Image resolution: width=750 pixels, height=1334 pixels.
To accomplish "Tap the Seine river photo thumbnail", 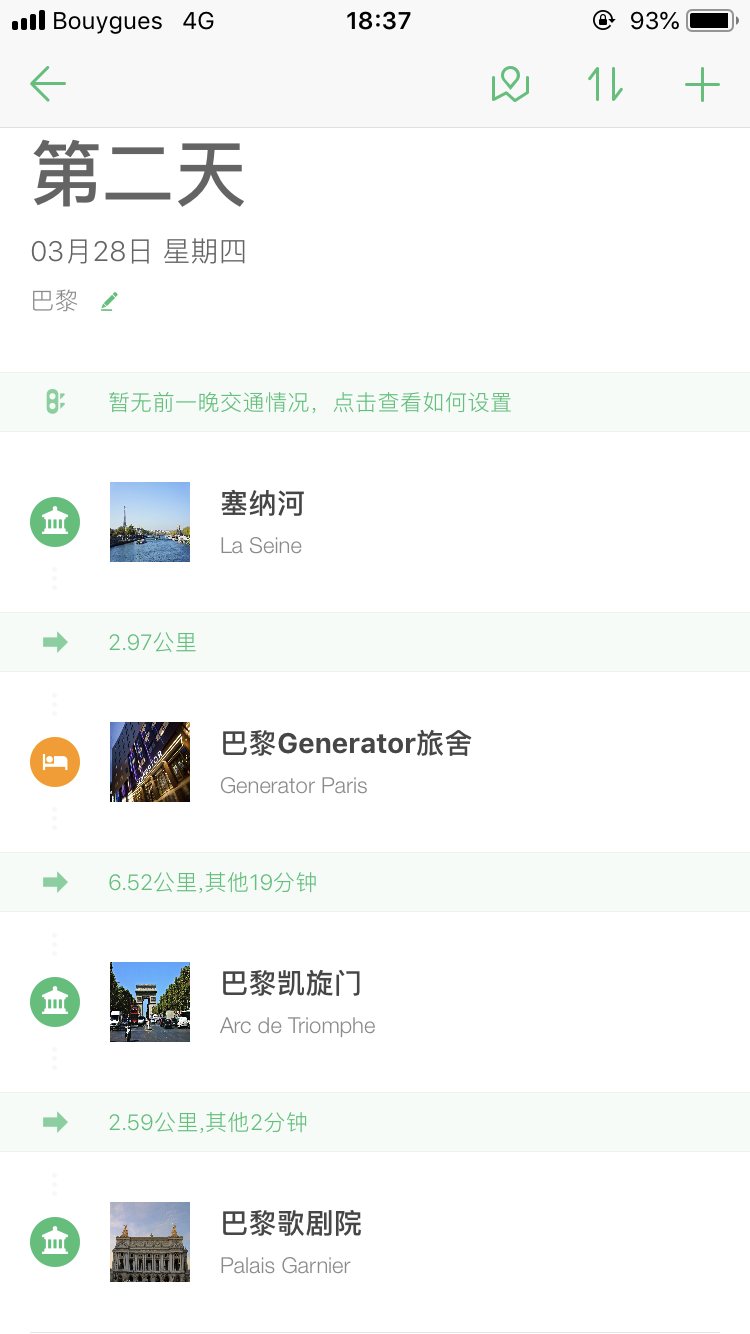I will coord(149,521).
